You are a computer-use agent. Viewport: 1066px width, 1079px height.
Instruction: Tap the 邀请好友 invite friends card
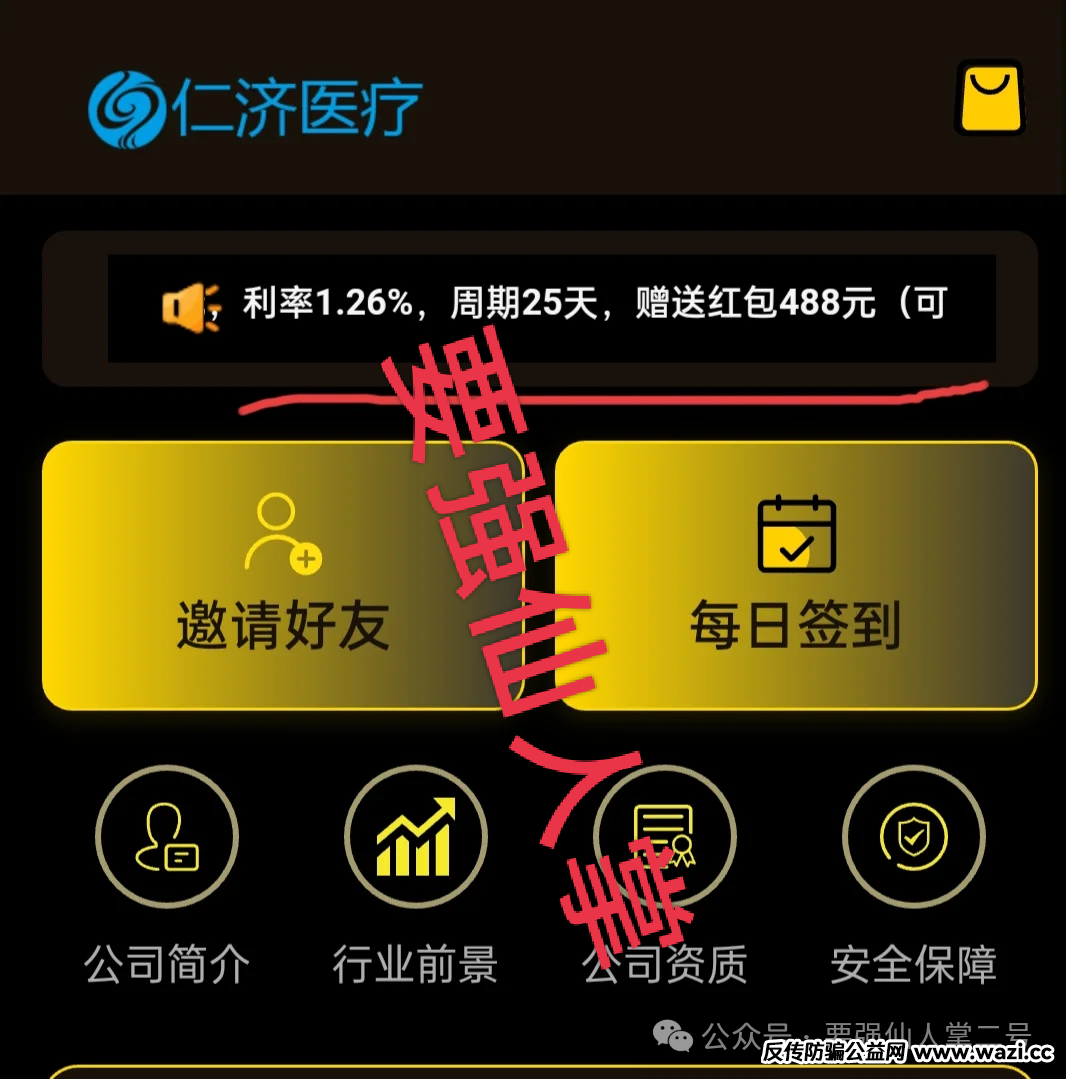tap(283, 575)
